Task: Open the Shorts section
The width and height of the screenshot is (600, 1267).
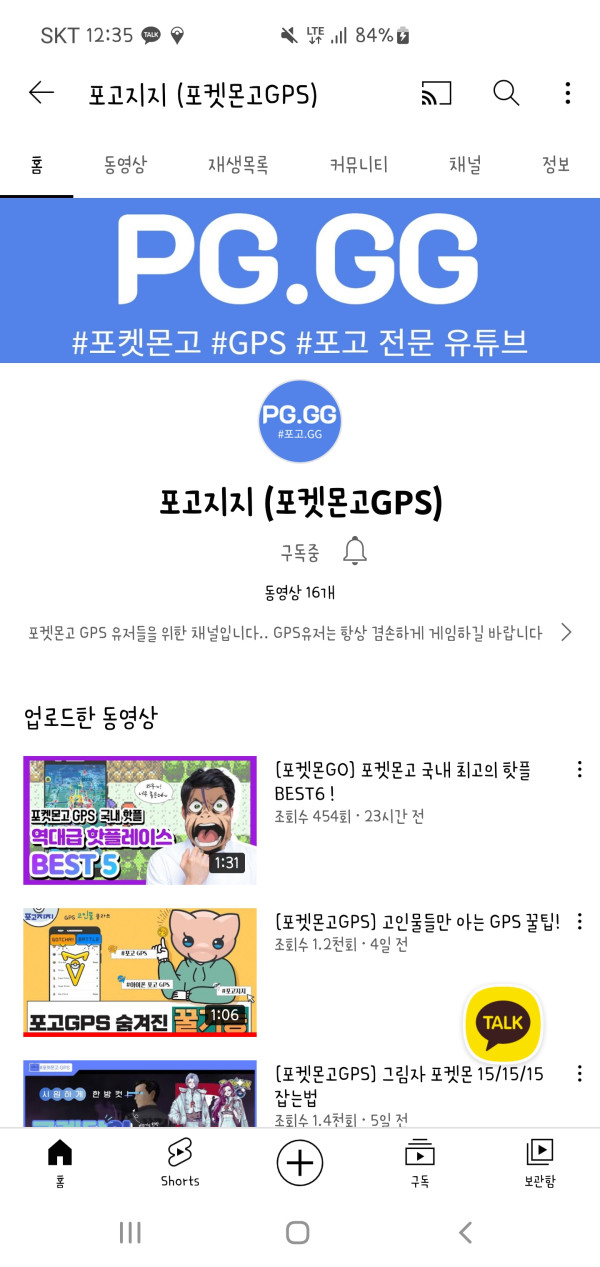Action: (180, 1163)
